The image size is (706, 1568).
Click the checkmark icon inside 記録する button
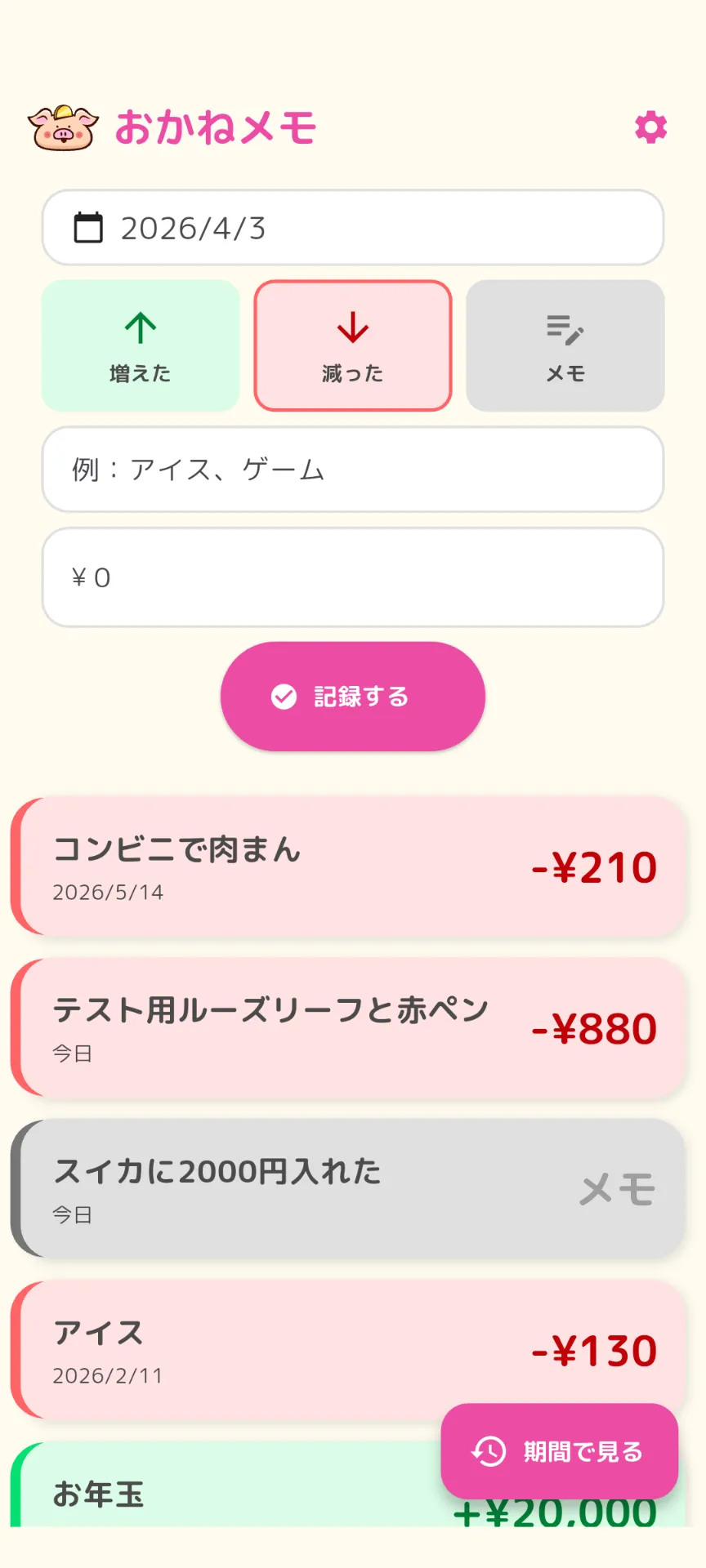[282, 697]
